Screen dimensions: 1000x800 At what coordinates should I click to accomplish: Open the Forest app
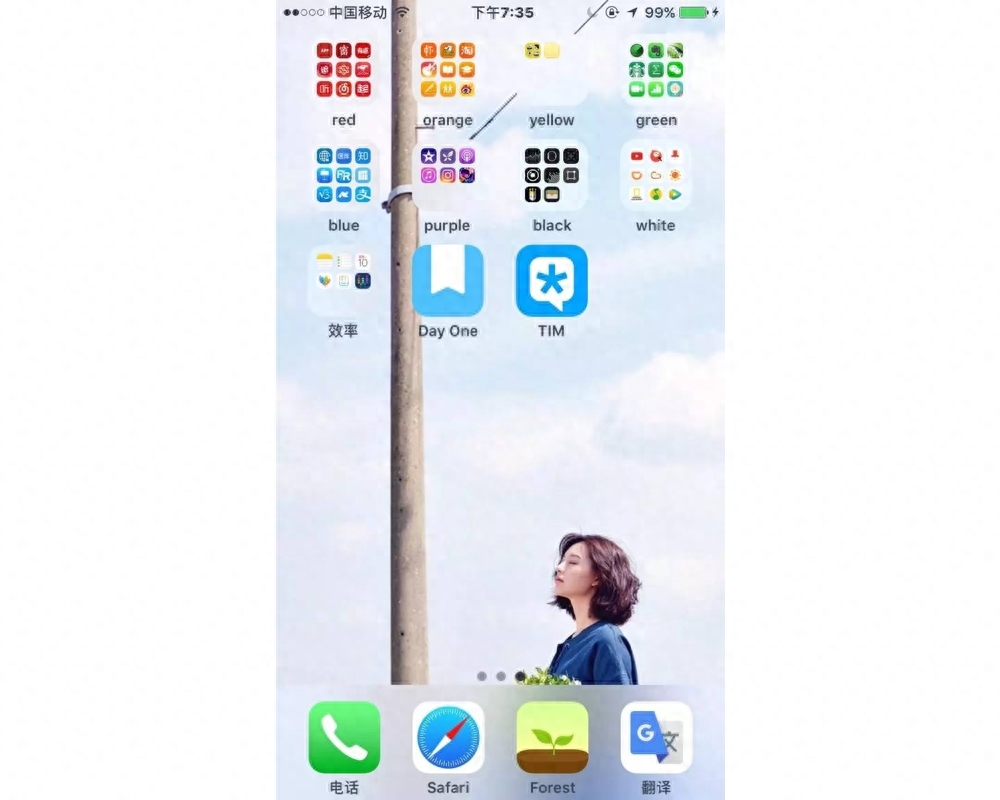(x=551, y=737)
